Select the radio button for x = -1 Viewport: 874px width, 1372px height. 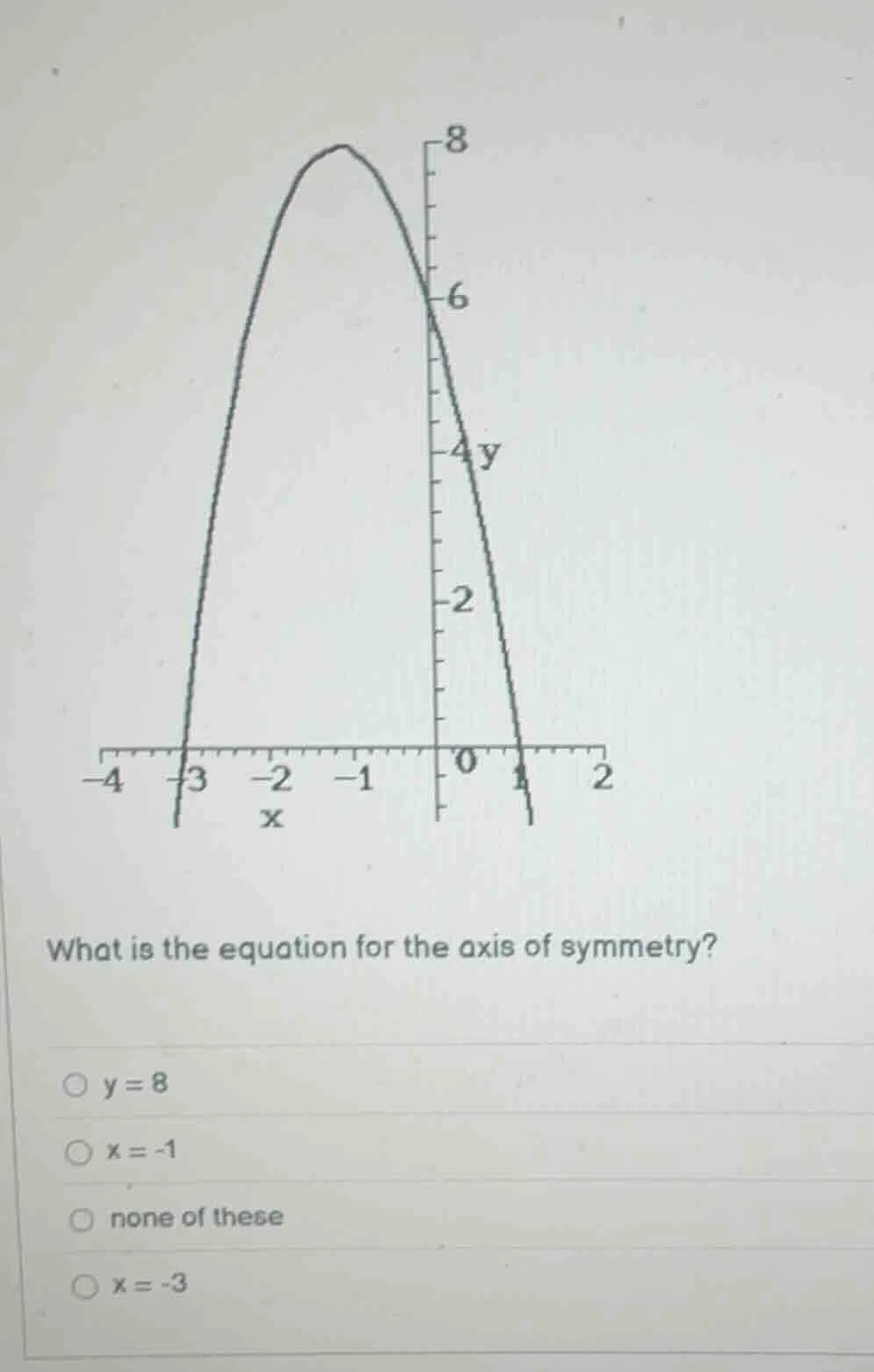coord(79,1152)
